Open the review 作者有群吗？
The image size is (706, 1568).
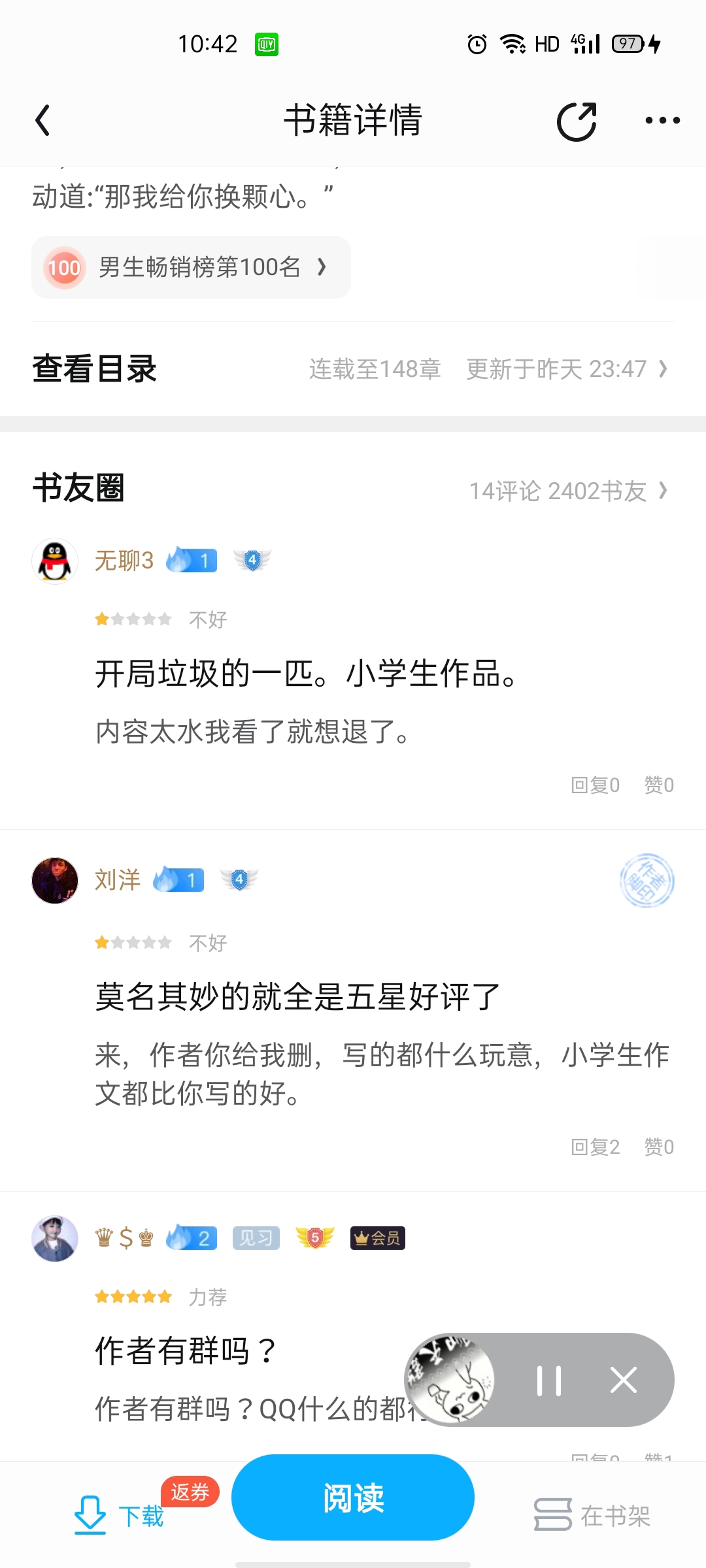pyautogui.click(x=186, y=1350)
